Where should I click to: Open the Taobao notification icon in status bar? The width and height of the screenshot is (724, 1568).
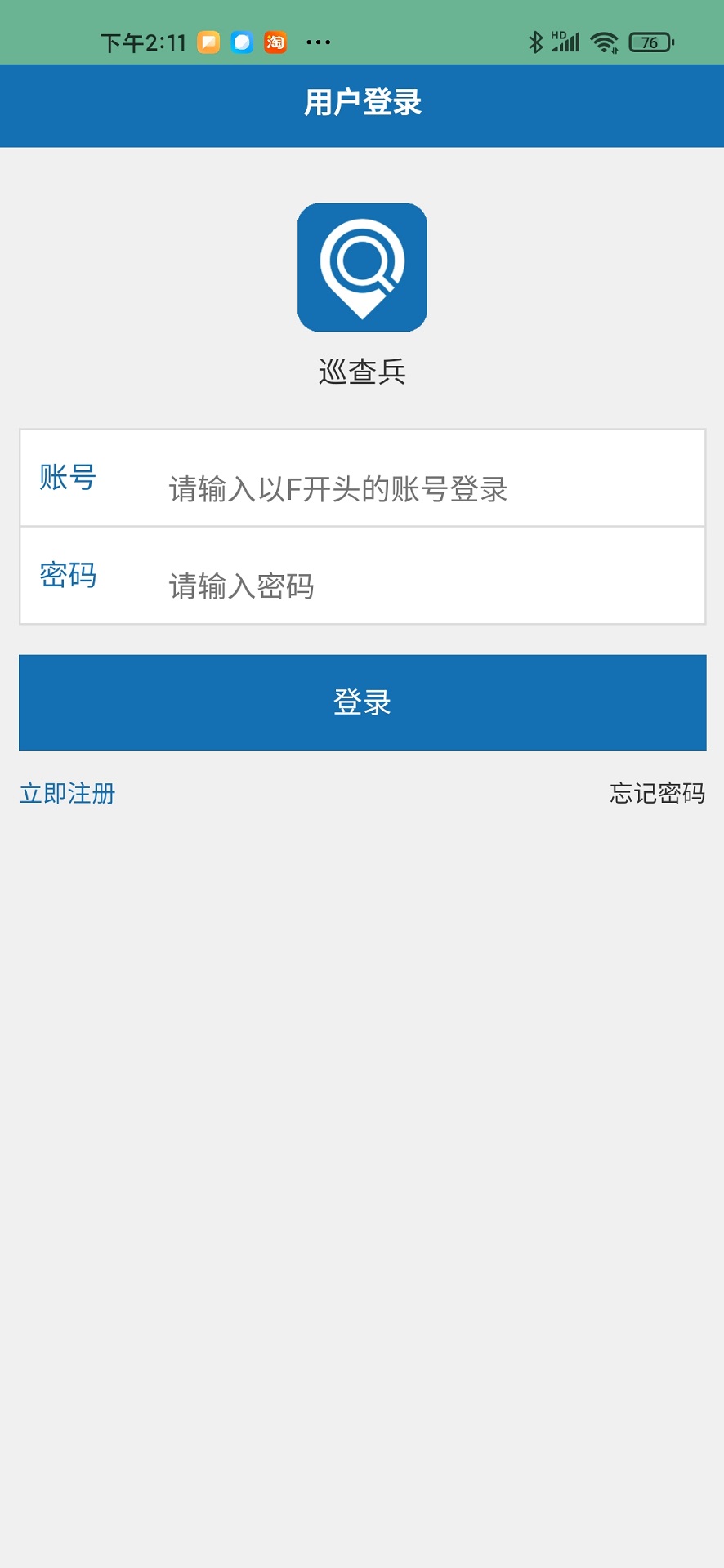(x=275, y=41)
